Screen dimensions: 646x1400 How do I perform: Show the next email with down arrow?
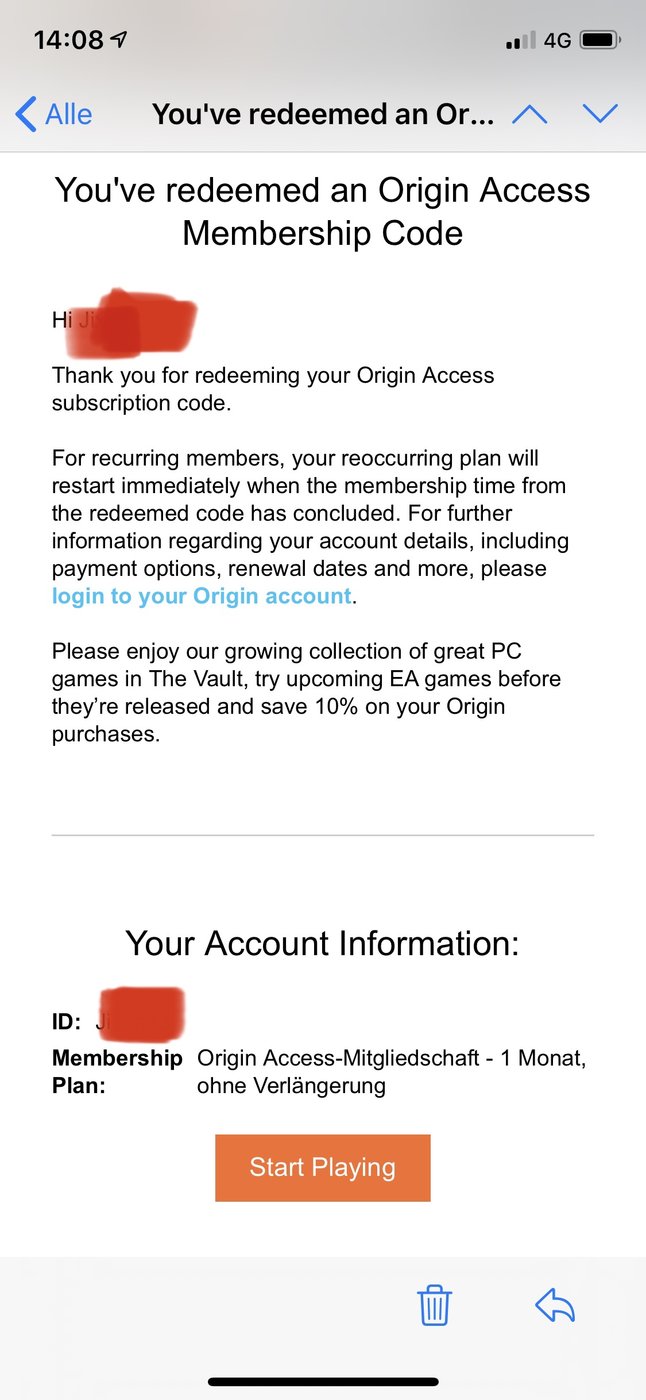tap(600, 114)
